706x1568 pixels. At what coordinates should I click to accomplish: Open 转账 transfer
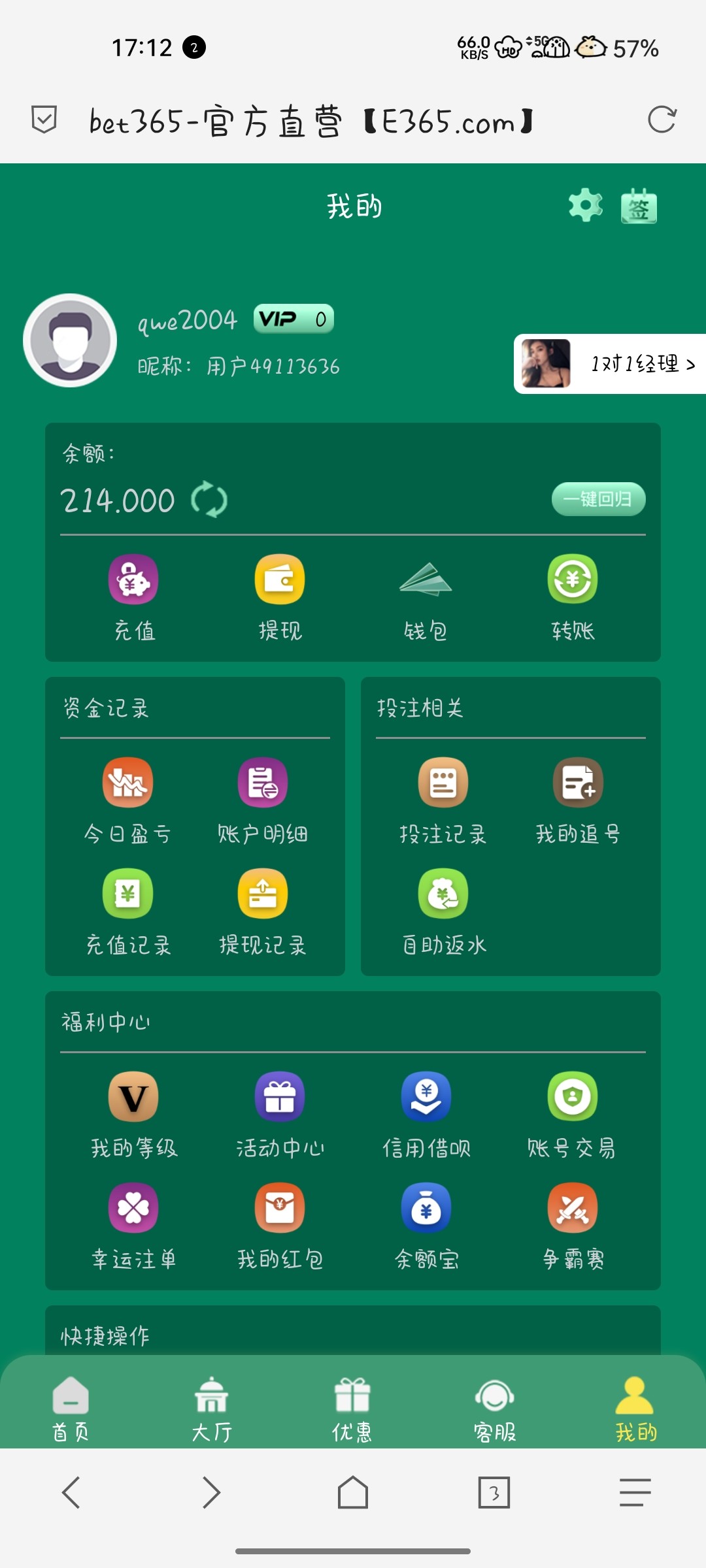pyautogui.click(x=573, y=596)
